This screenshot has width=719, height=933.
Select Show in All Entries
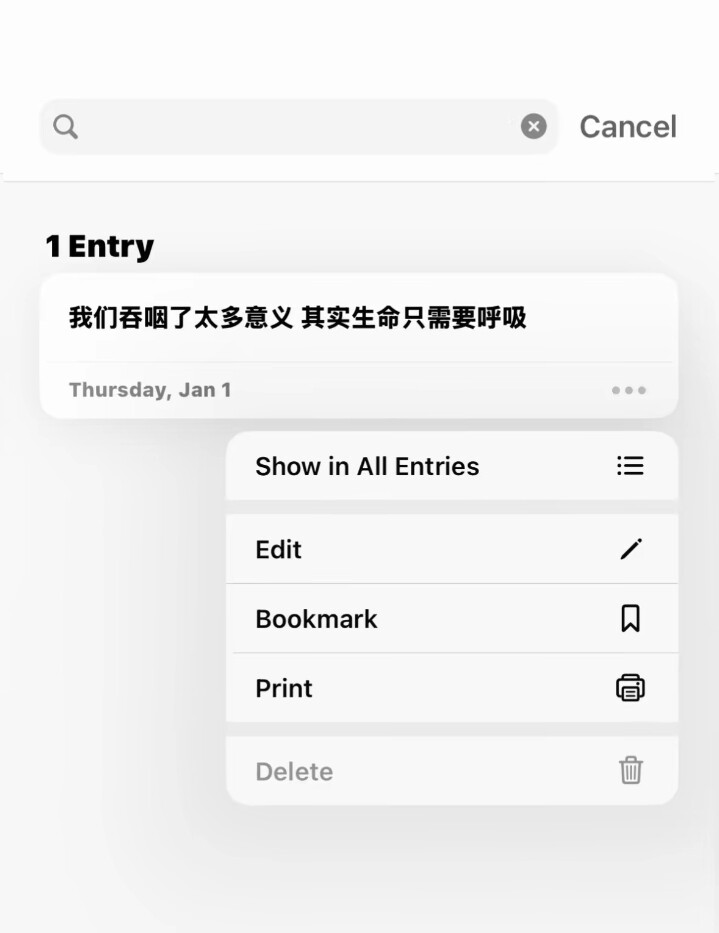pyautogui.click(x=451, y=466)
